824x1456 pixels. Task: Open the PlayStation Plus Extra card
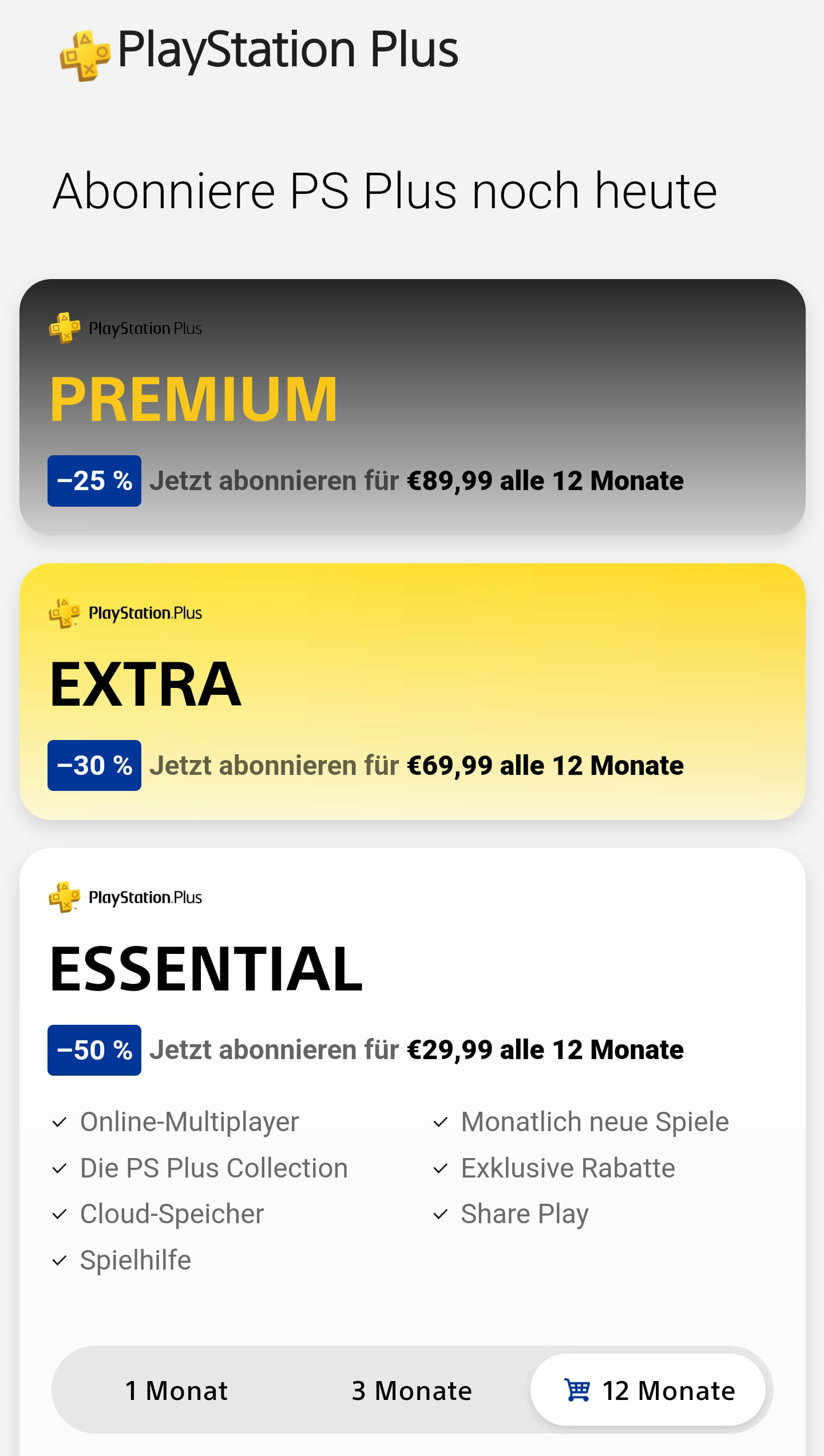[412, 691]
